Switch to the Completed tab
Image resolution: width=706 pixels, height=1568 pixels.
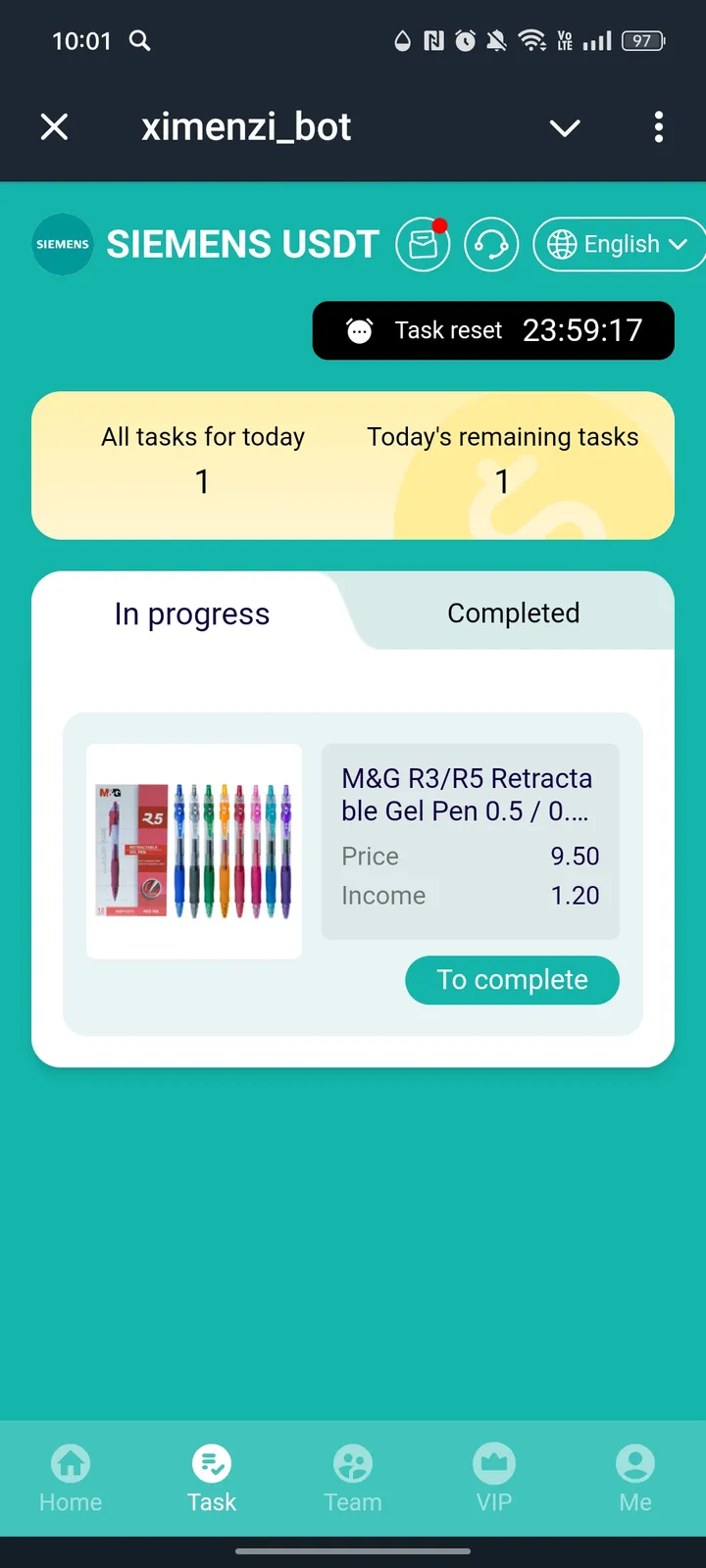coord(513,613)
